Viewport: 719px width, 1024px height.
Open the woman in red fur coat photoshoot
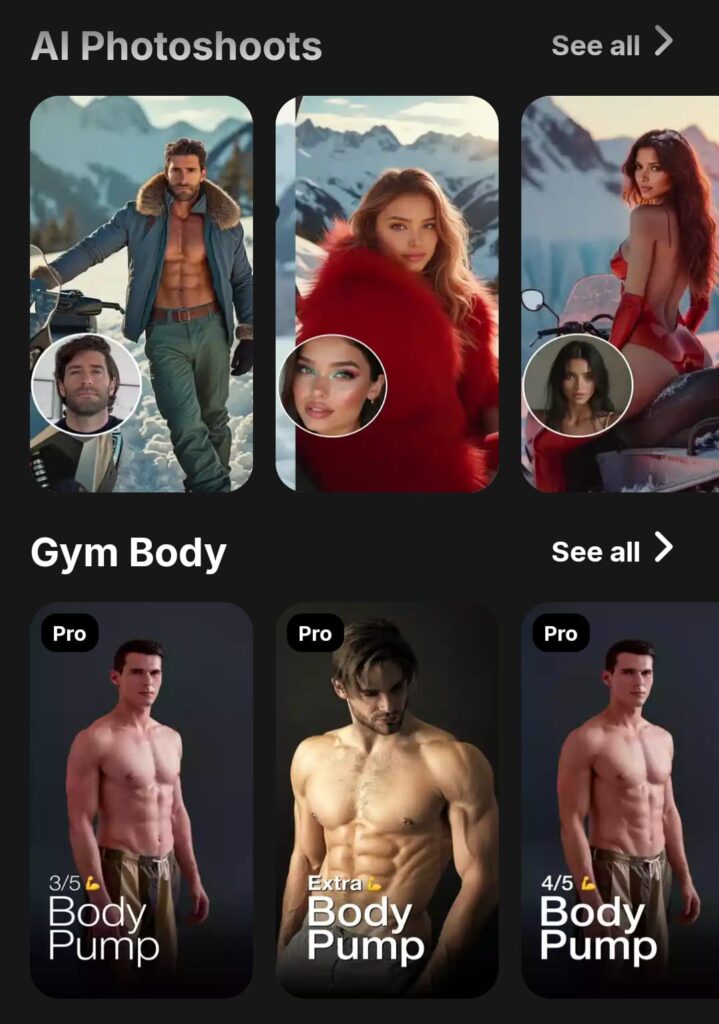[x=387, y=293]
